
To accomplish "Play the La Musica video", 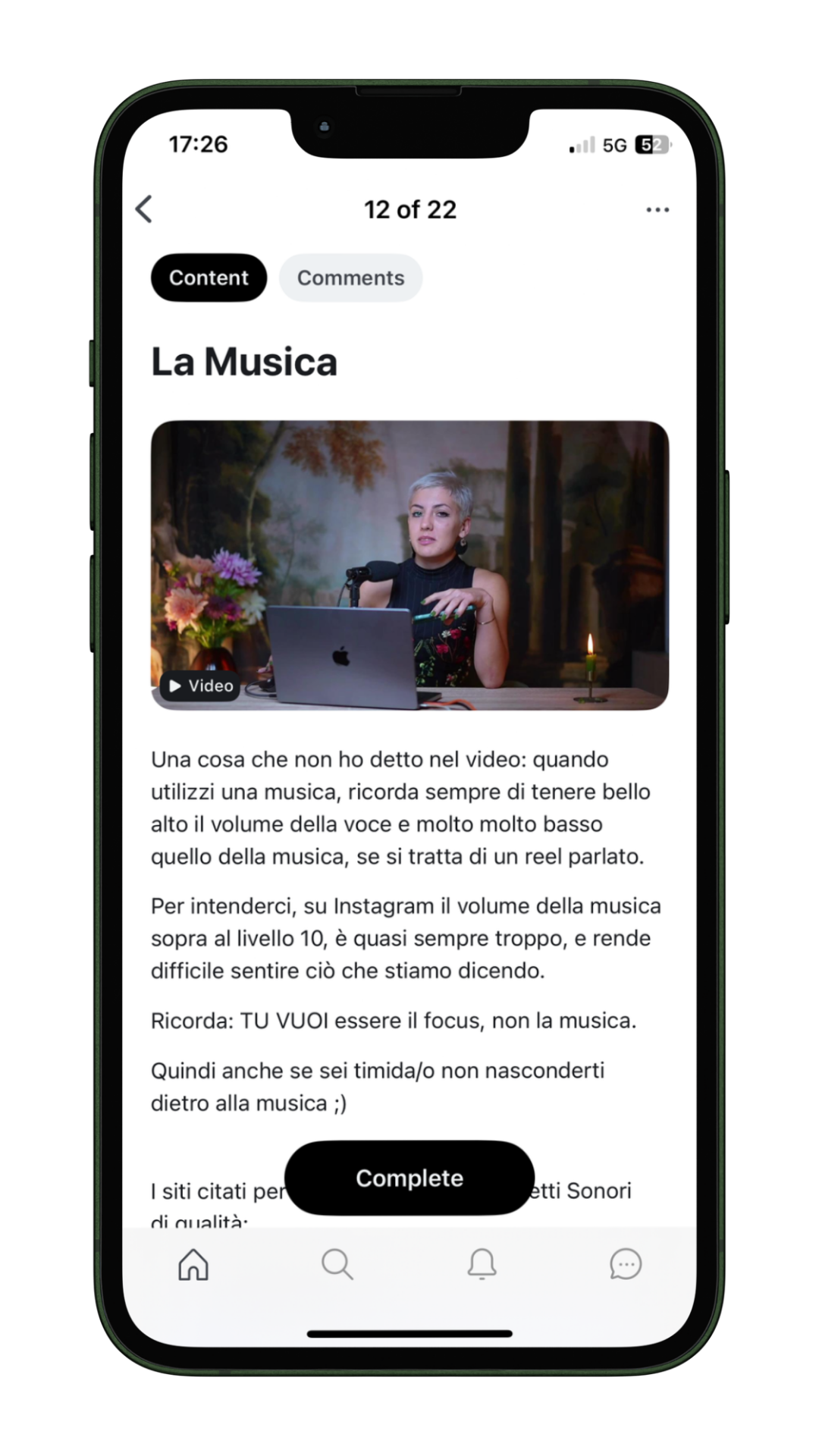I will click(x=409, y=565).
